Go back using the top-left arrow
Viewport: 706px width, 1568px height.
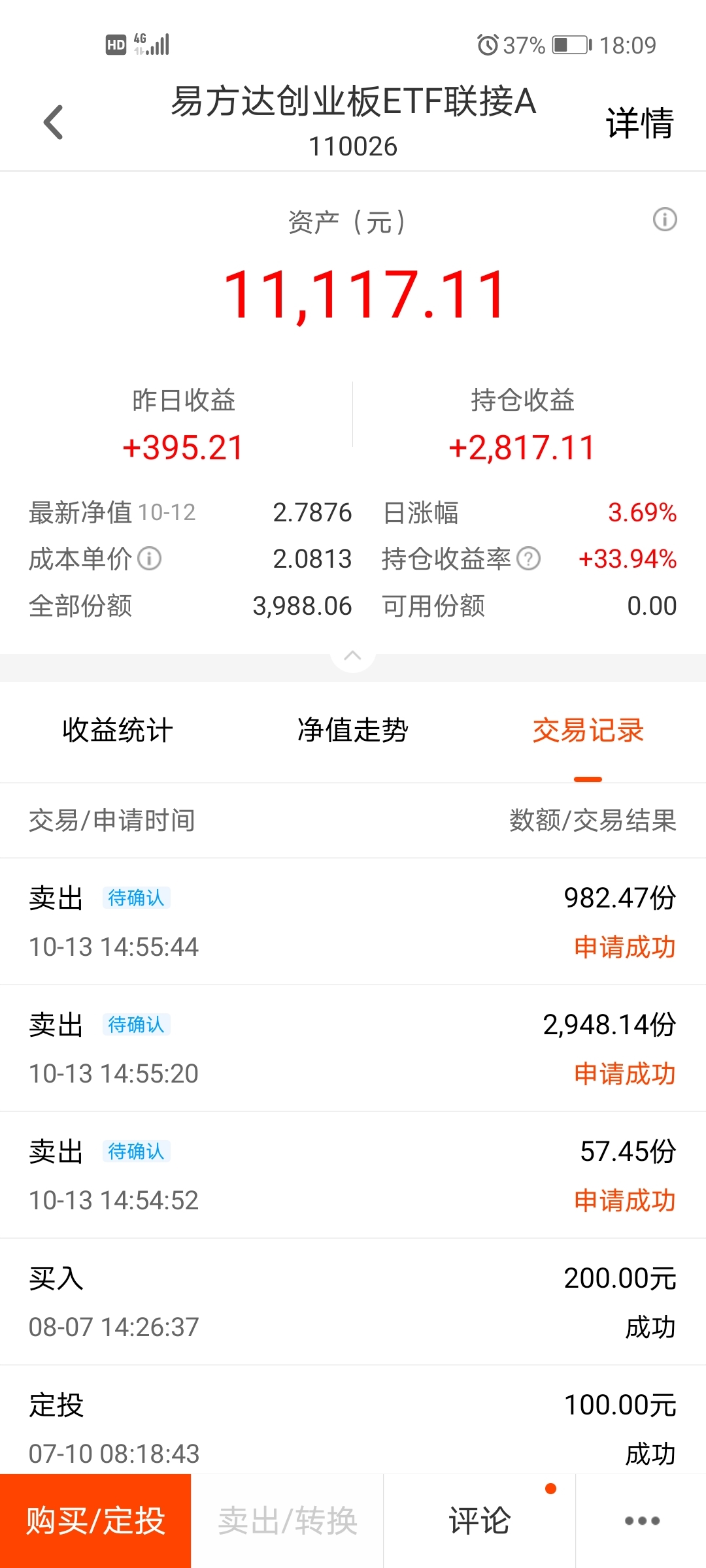click(x=53, y=122)
